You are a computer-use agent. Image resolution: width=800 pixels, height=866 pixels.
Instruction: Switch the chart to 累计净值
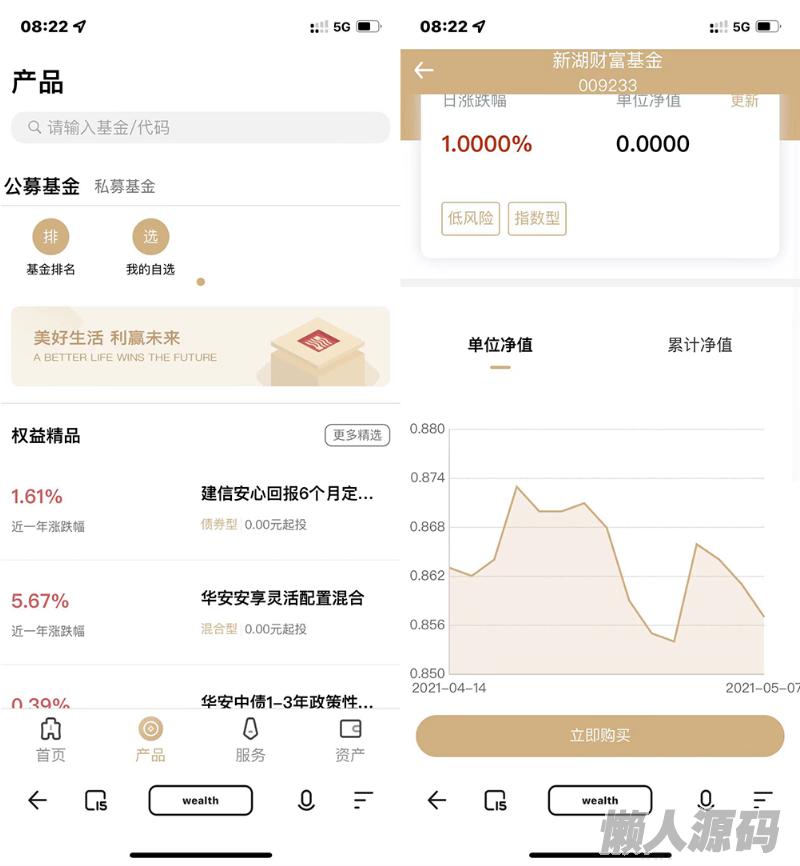pyautogui.click(x=700, y=345)
